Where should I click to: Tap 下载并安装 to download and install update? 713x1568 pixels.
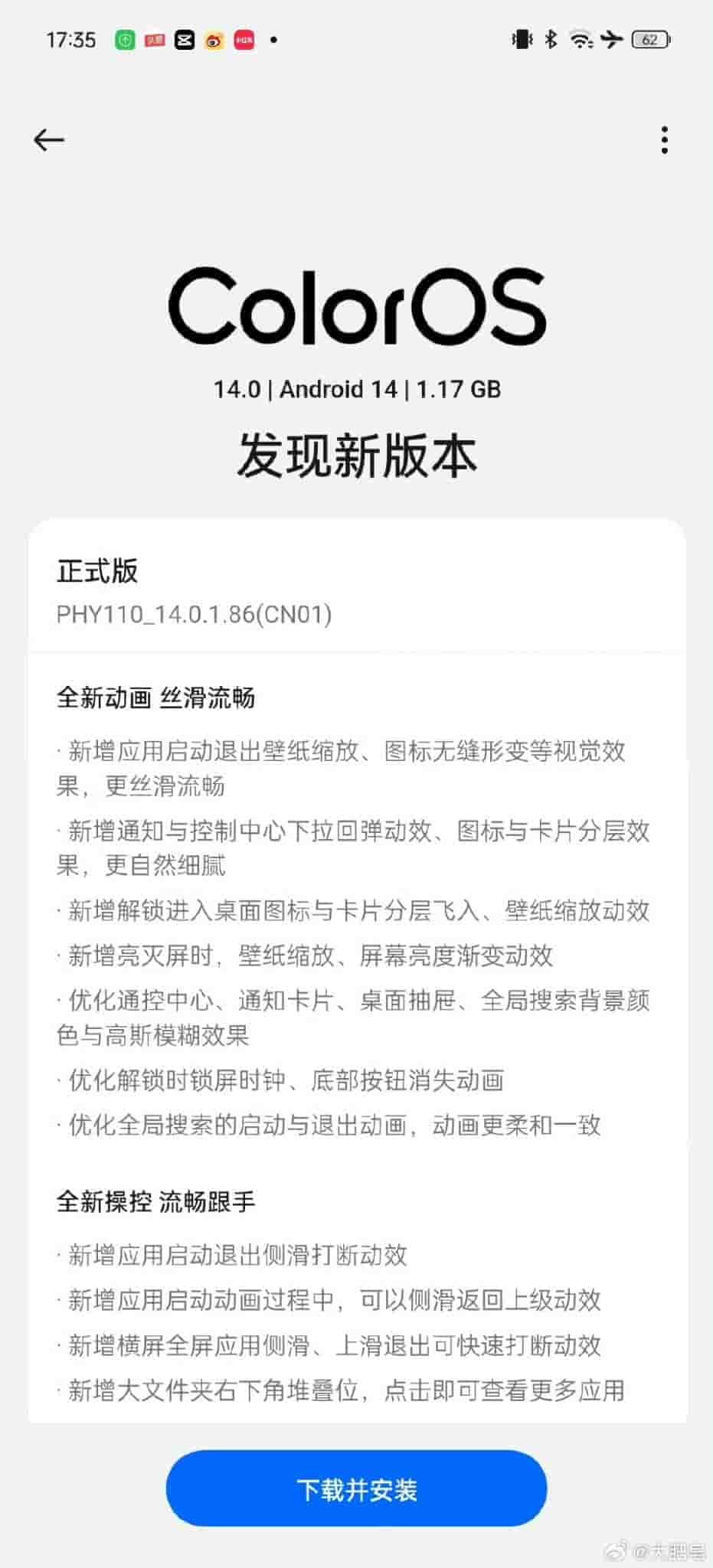pos(356,1489)
